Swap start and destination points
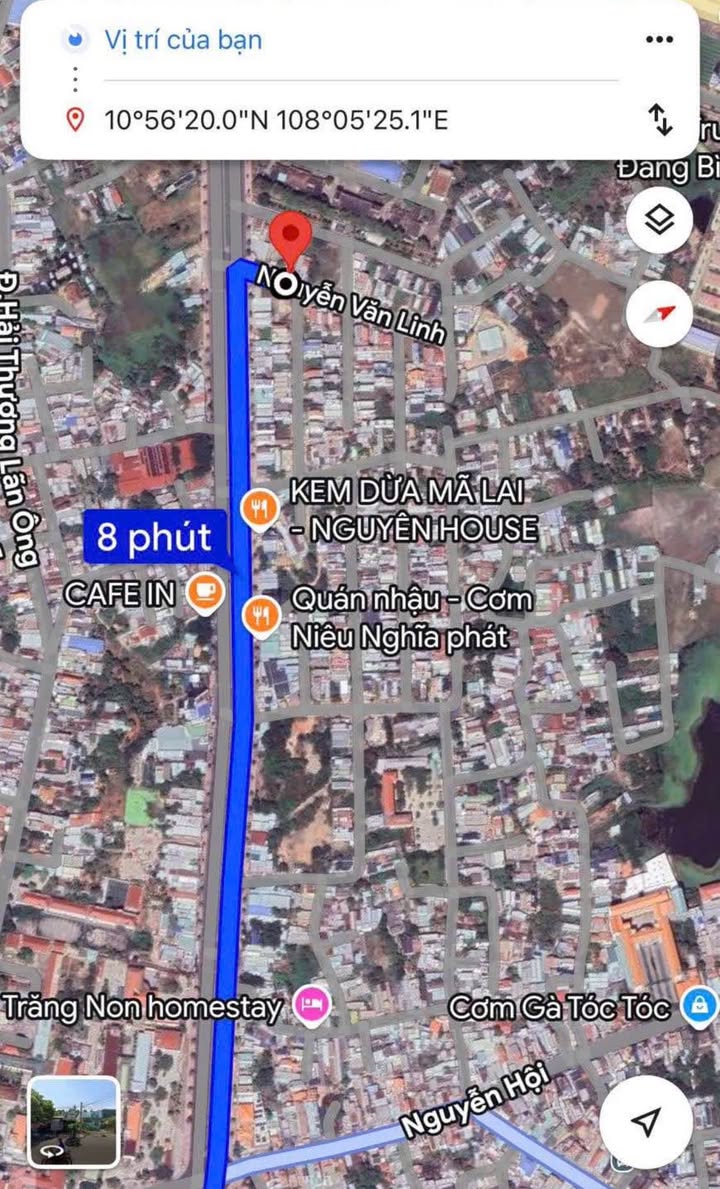The width and height of the screenshot is (720, 1189). (661, 119)
